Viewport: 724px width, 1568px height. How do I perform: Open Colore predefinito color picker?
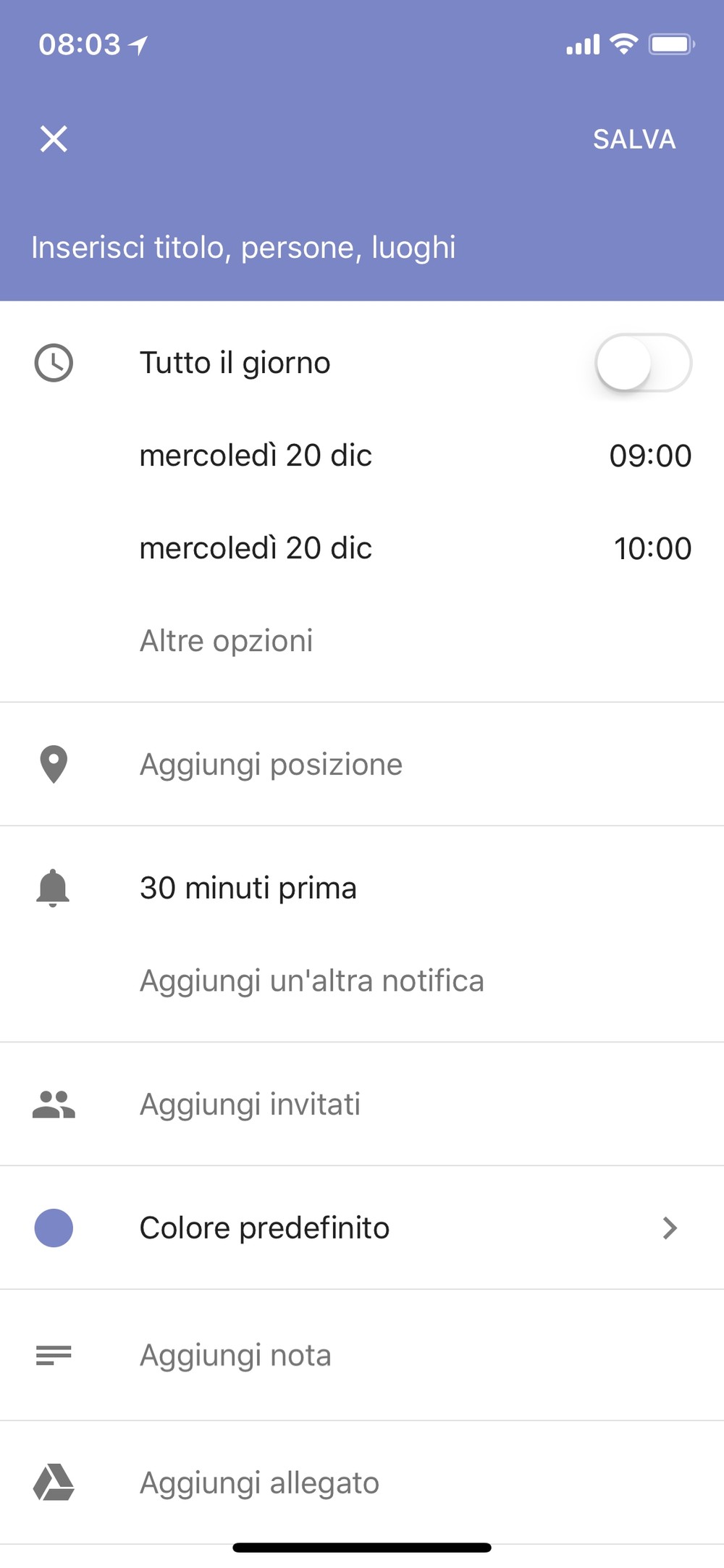(x=362, y=1228)
